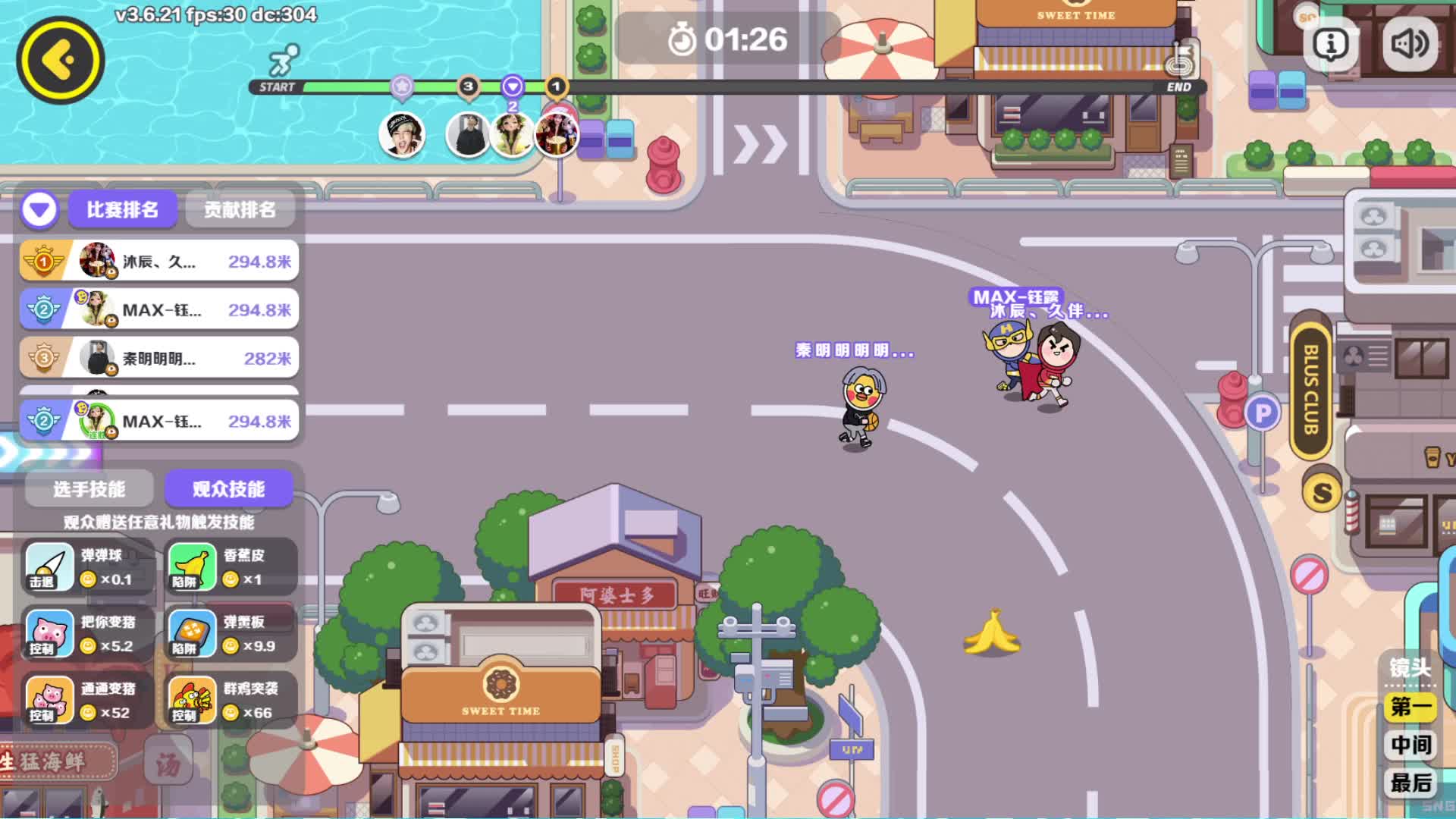Open third-place player 秦明明明 row
The height and width of the screenshot is (819, 1456).
click(159, 358)
